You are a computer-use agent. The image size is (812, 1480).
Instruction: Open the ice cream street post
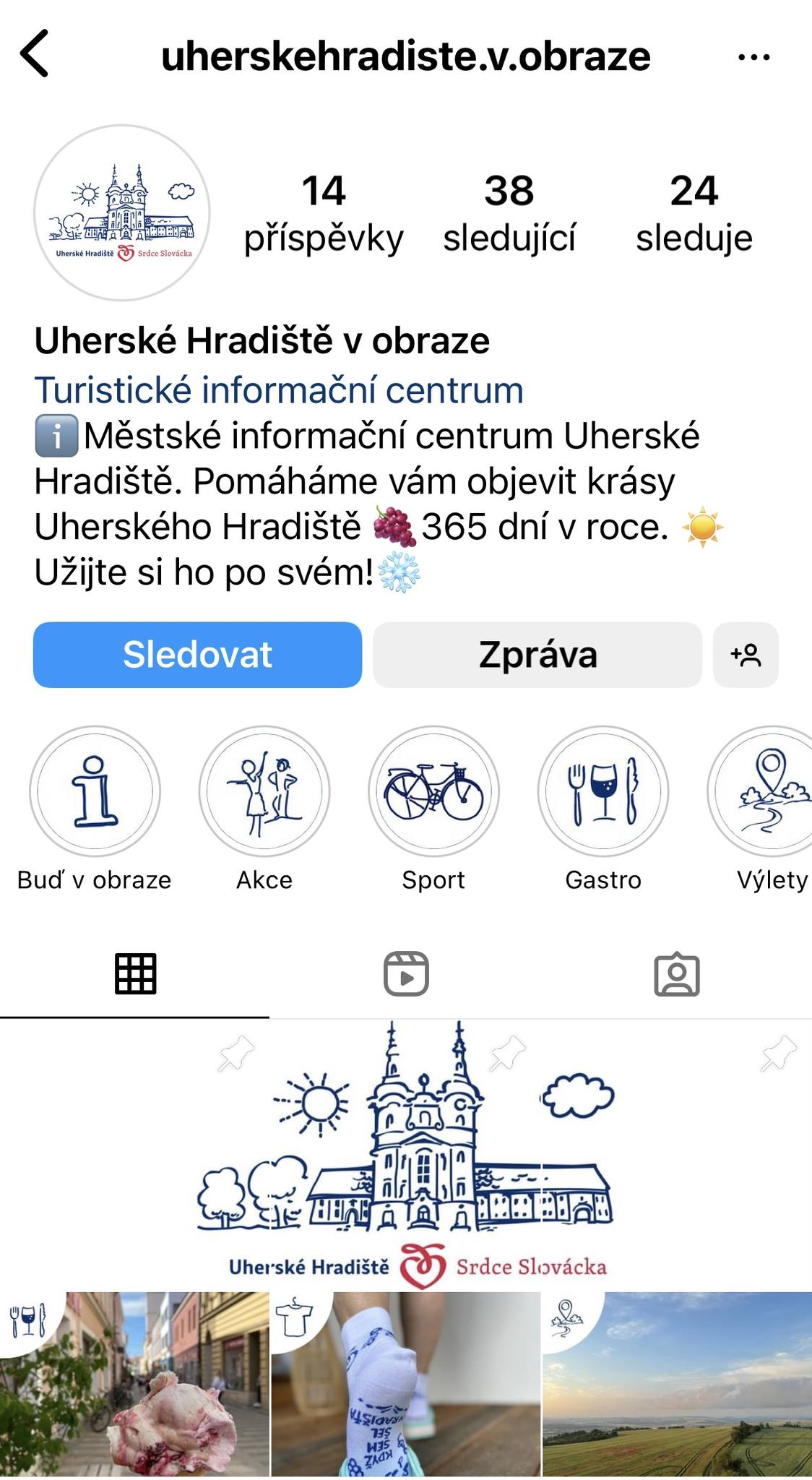click(134, 1384)
